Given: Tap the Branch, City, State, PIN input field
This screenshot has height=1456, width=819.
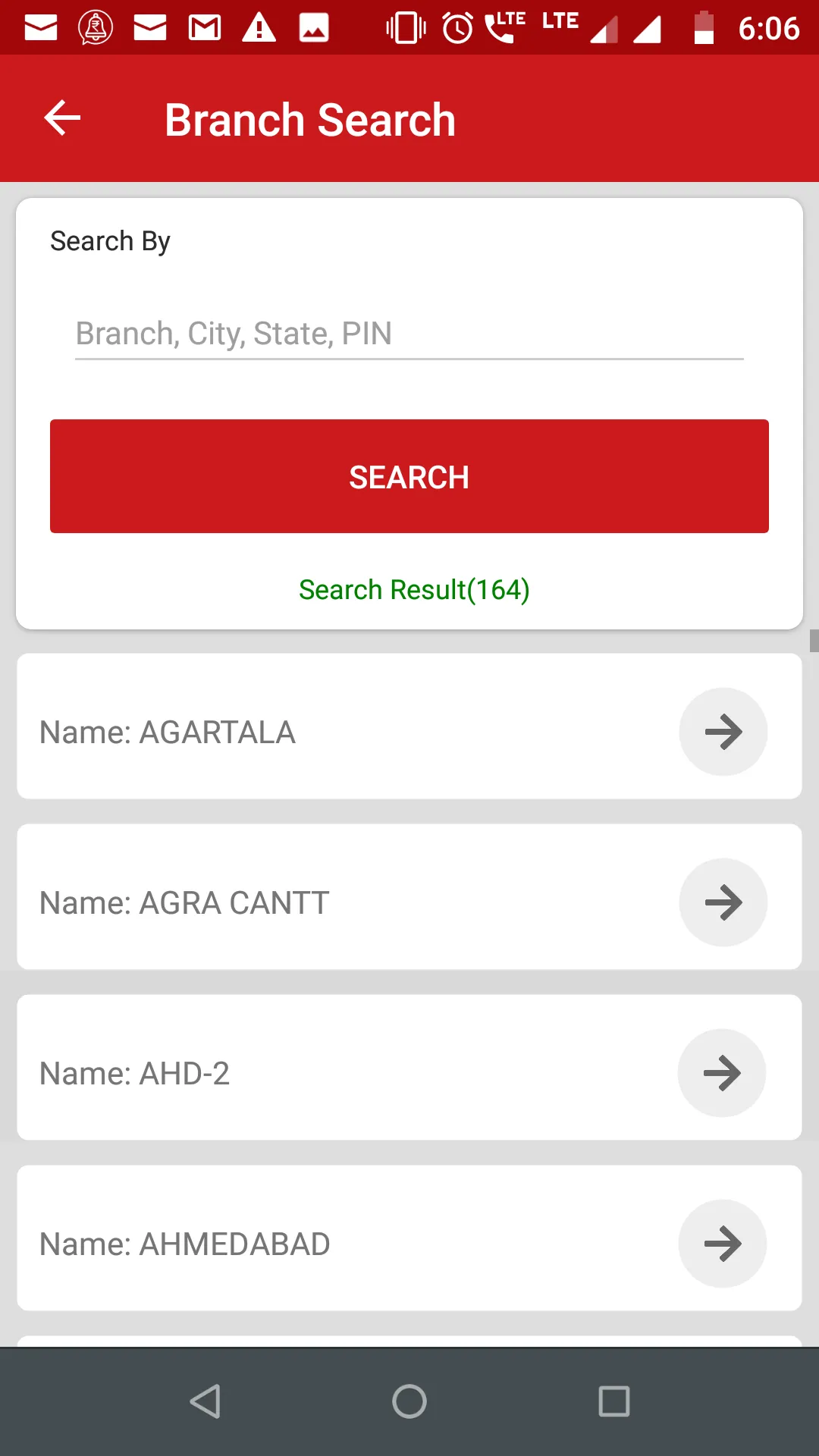Looking at the screenshot, I should [x=409, y=334].
